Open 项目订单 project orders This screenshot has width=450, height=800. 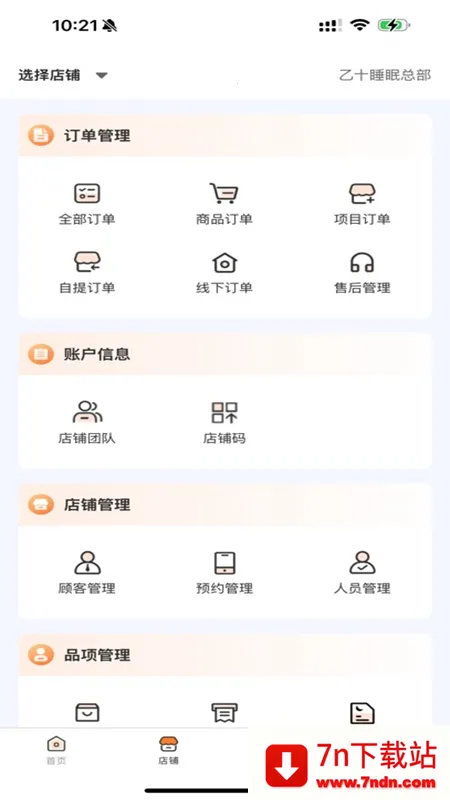point(362,204)
